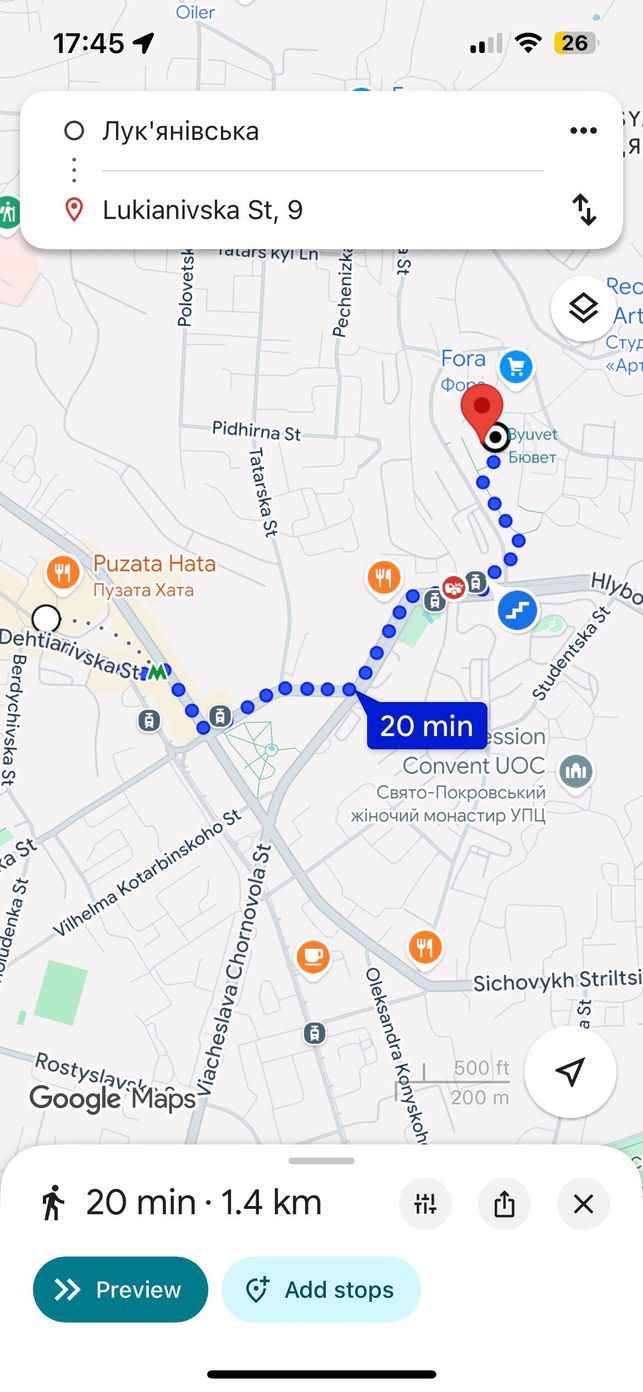Select the Fora supermarket marker
The height and width of the screenshot is (1392, 643).
(x=516, y=367)
